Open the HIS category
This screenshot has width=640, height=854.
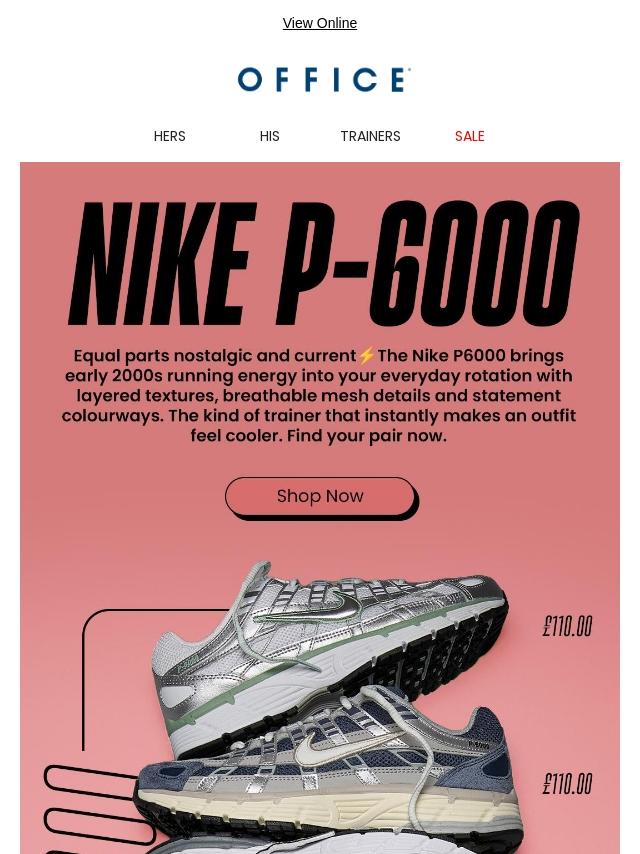[x=270, y=136]
